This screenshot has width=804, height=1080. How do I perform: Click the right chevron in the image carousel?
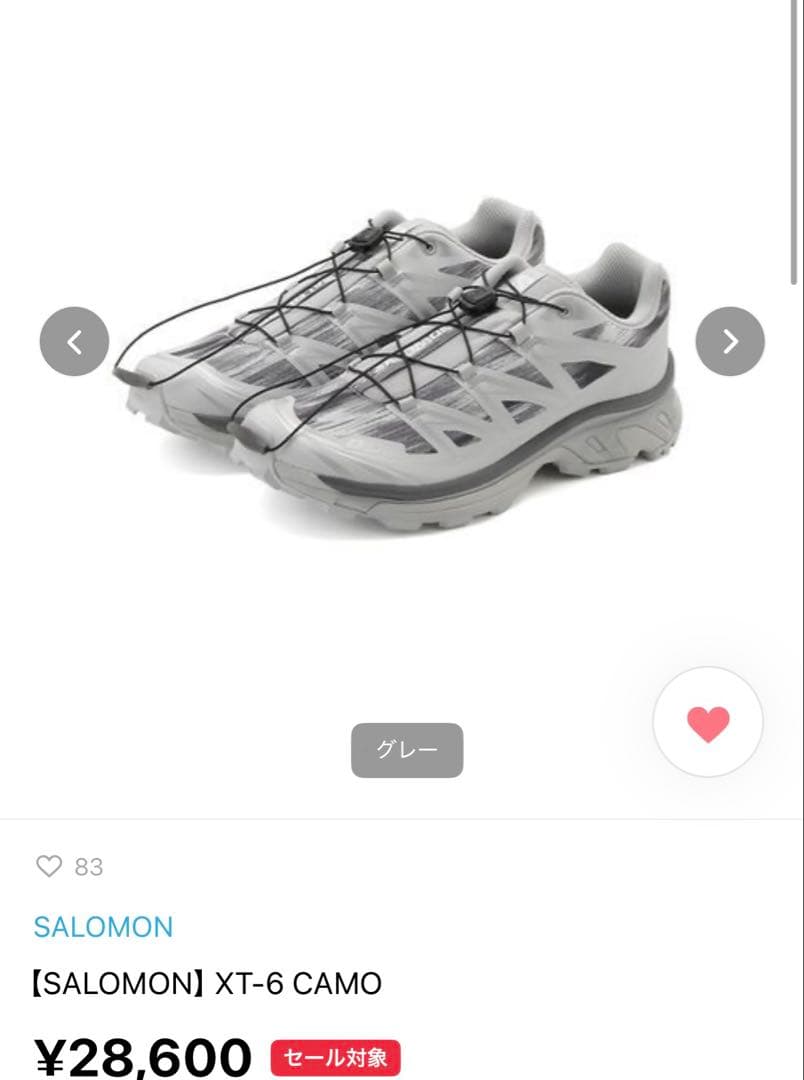coord(730,341)
